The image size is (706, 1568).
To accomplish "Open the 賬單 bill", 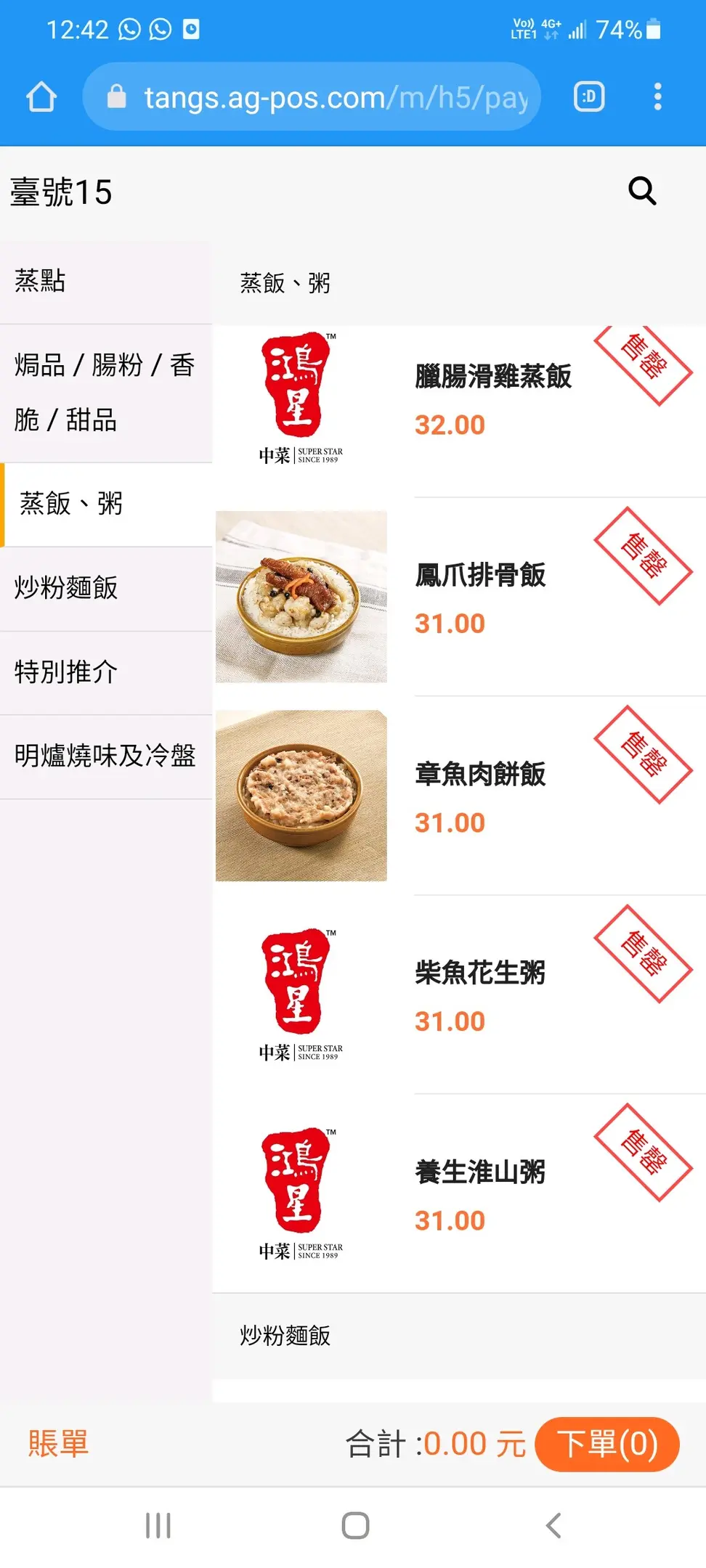I will (58, 1443).
